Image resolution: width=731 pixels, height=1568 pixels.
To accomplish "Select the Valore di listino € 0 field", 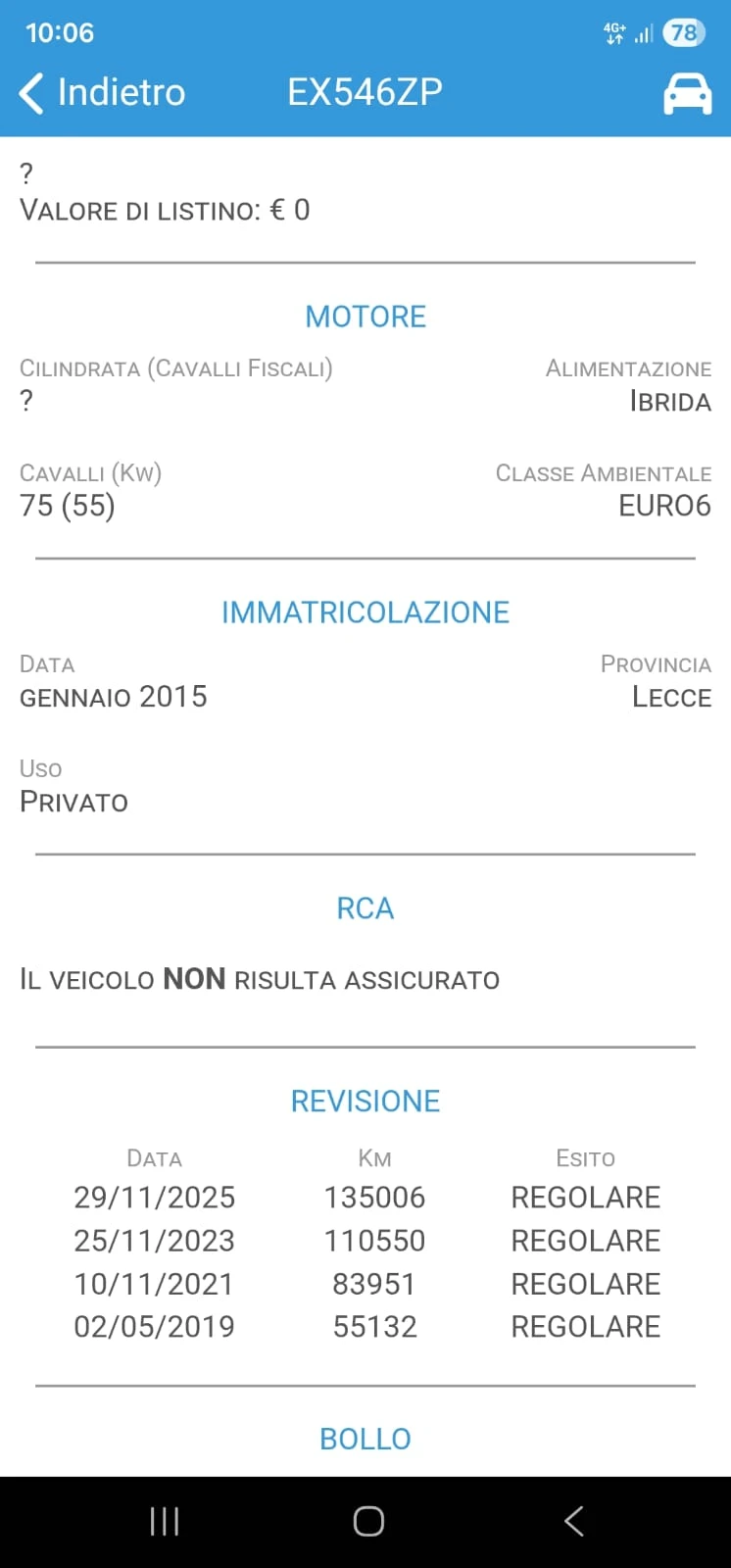I will (164, 209).
